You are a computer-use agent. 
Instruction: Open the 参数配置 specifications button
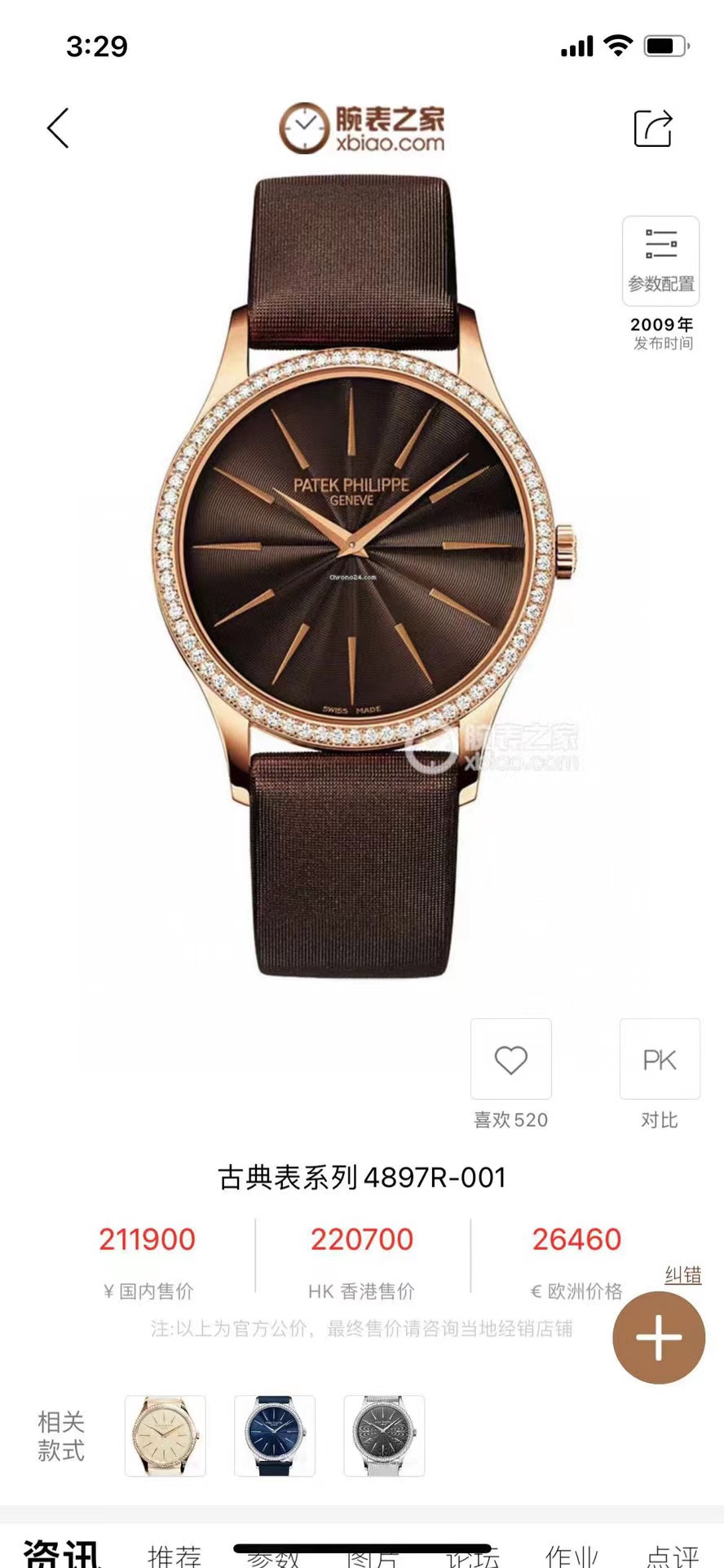(x=660, y=260)
